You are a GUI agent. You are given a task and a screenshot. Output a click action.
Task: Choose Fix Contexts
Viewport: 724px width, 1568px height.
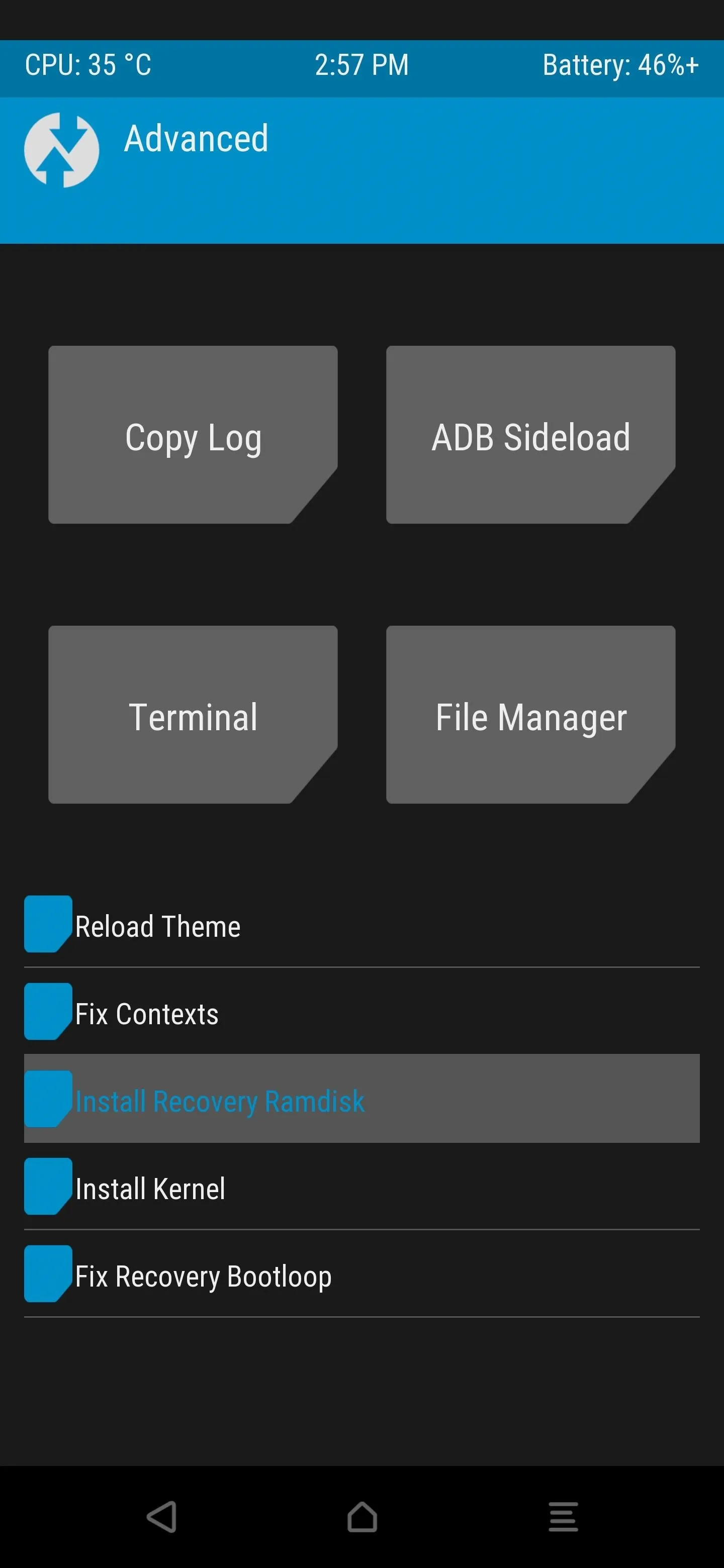point(361,1011)
